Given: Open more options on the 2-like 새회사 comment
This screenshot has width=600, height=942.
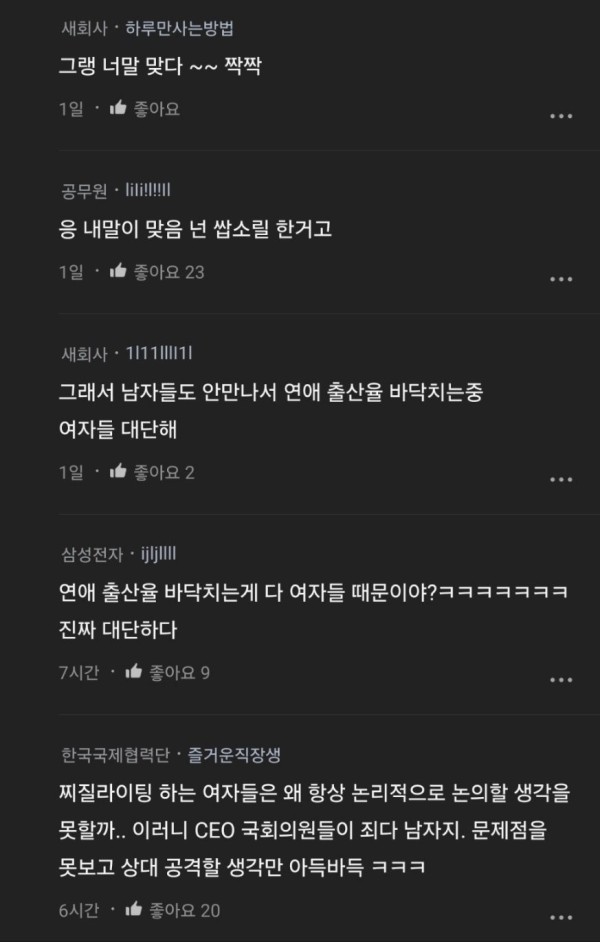Looking at the screenshot, I should coord(561,480).
